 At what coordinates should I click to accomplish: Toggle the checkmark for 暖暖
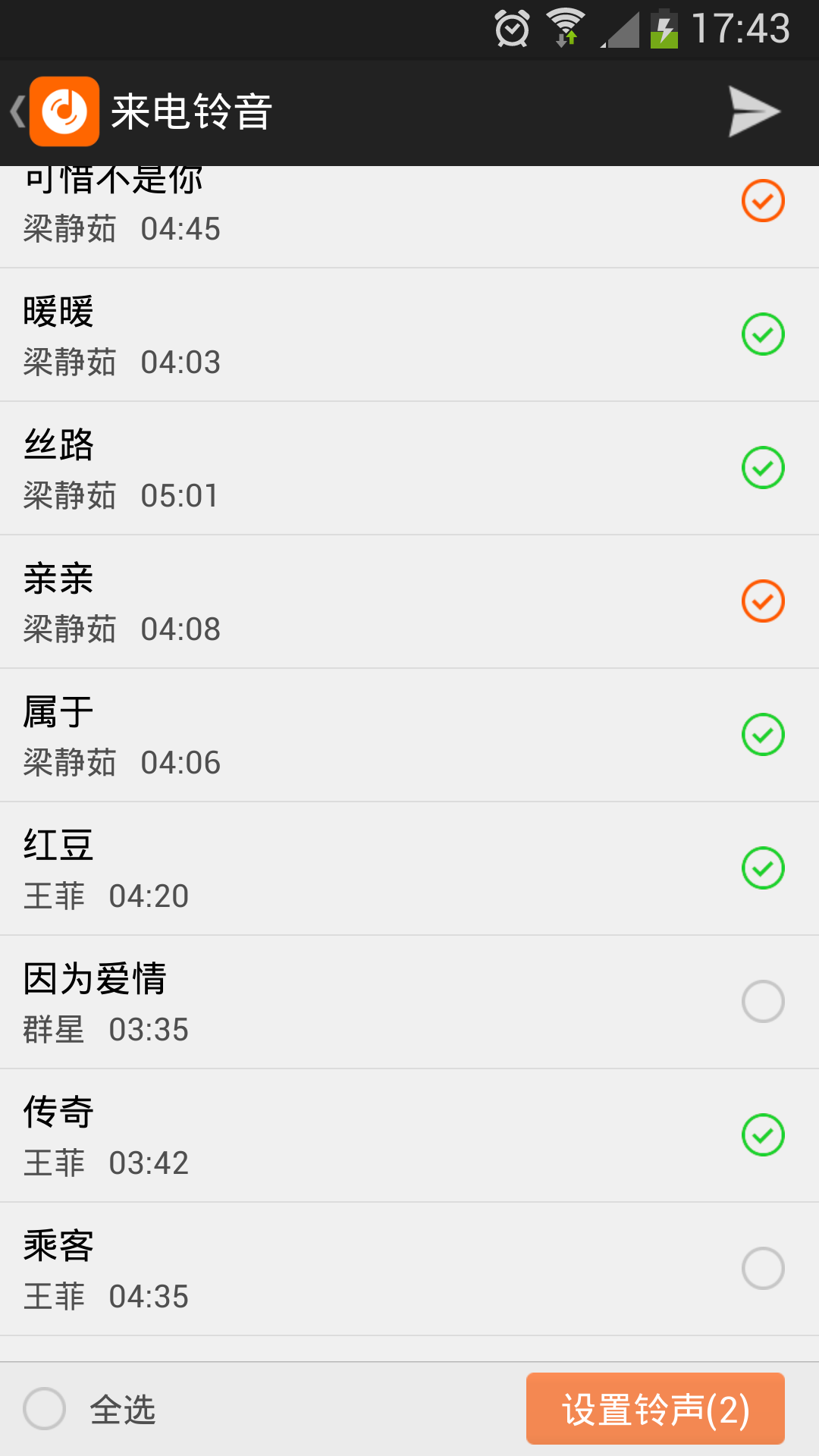point(763,334)
